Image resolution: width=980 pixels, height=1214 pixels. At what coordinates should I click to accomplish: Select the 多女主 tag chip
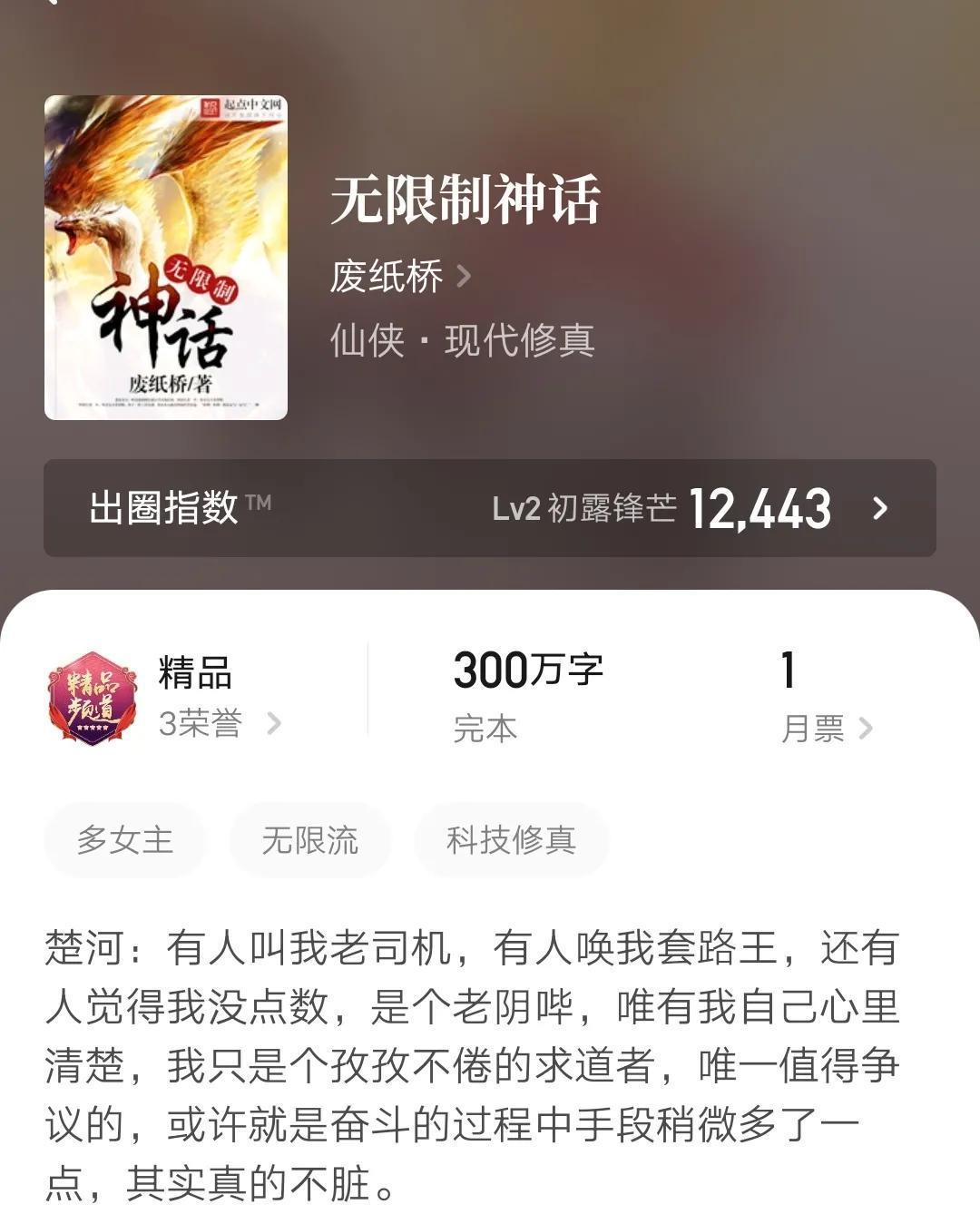pyautogui.click(x=125, y=840)
